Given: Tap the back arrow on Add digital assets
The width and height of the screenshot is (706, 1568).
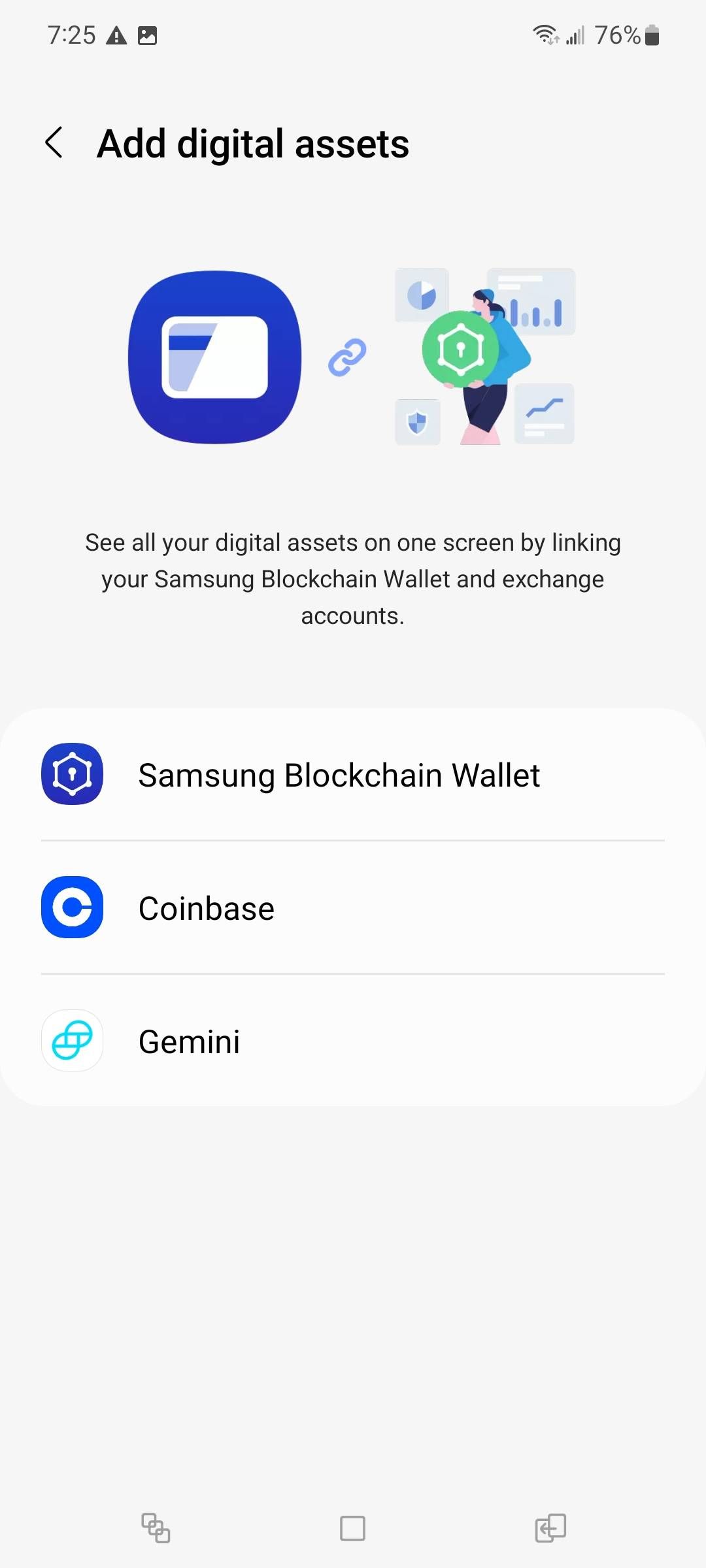Looking at the screenshot, I should (54, 143).
